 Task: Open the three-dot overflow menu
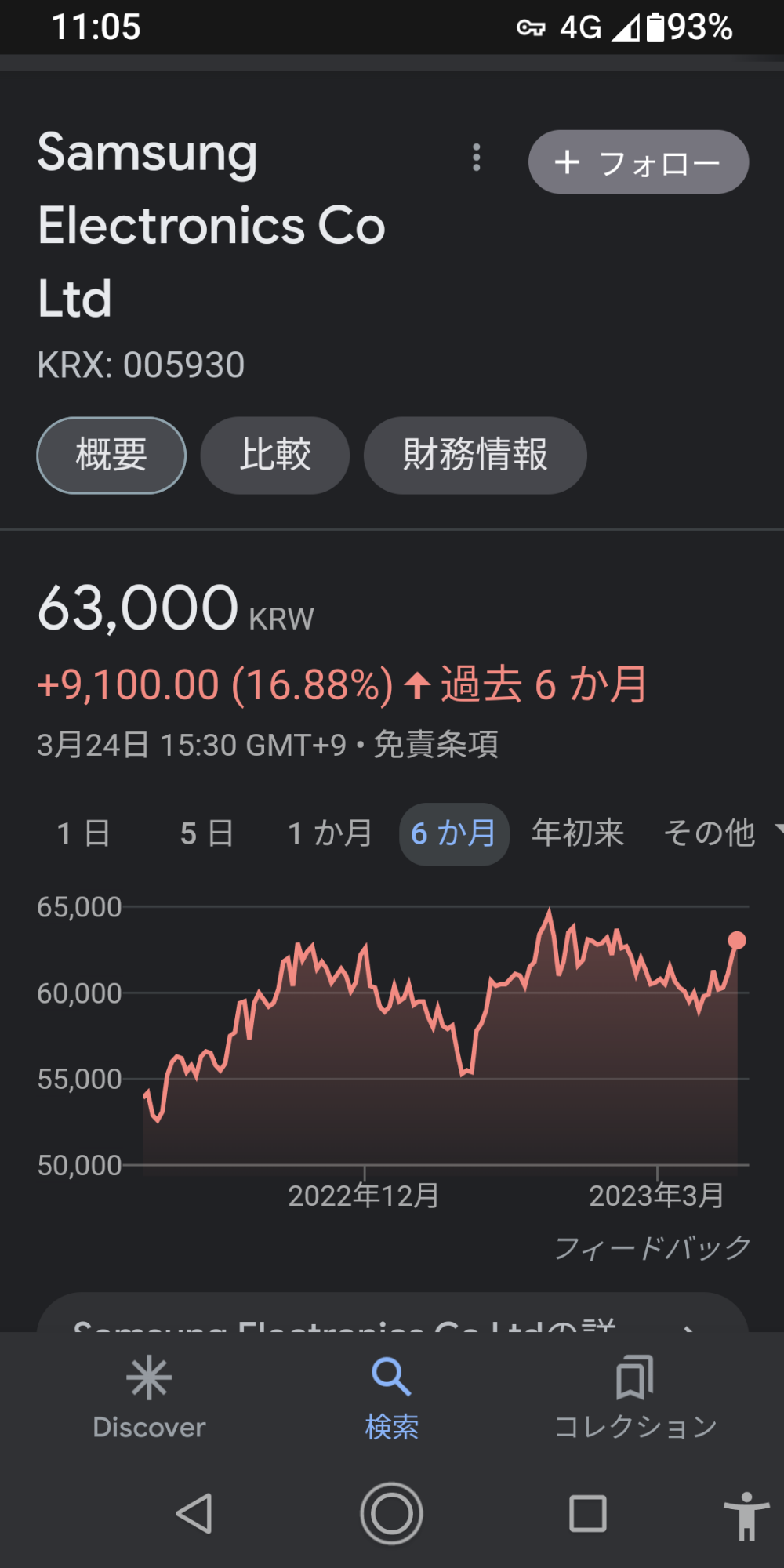pos(476,158)
